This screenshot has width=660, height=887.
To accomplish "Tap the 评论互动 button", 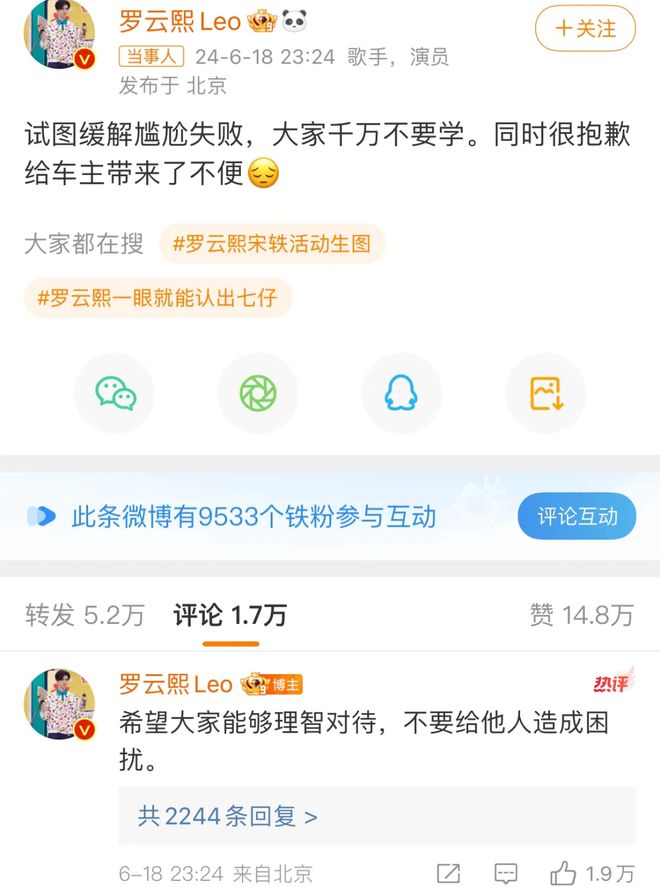I will [577, 517].
